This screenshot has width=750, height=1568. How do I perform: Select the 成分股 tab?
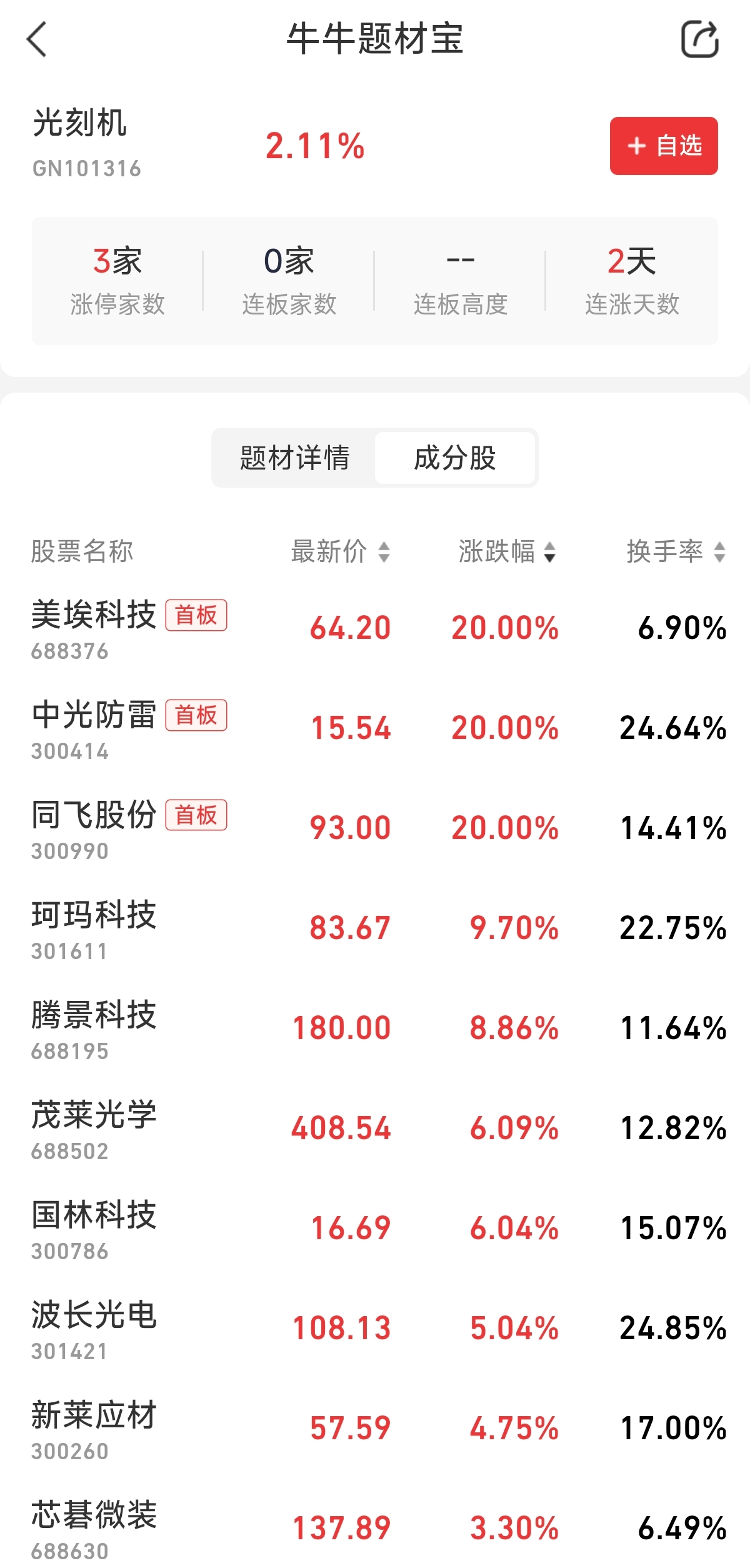click(454, 458)
